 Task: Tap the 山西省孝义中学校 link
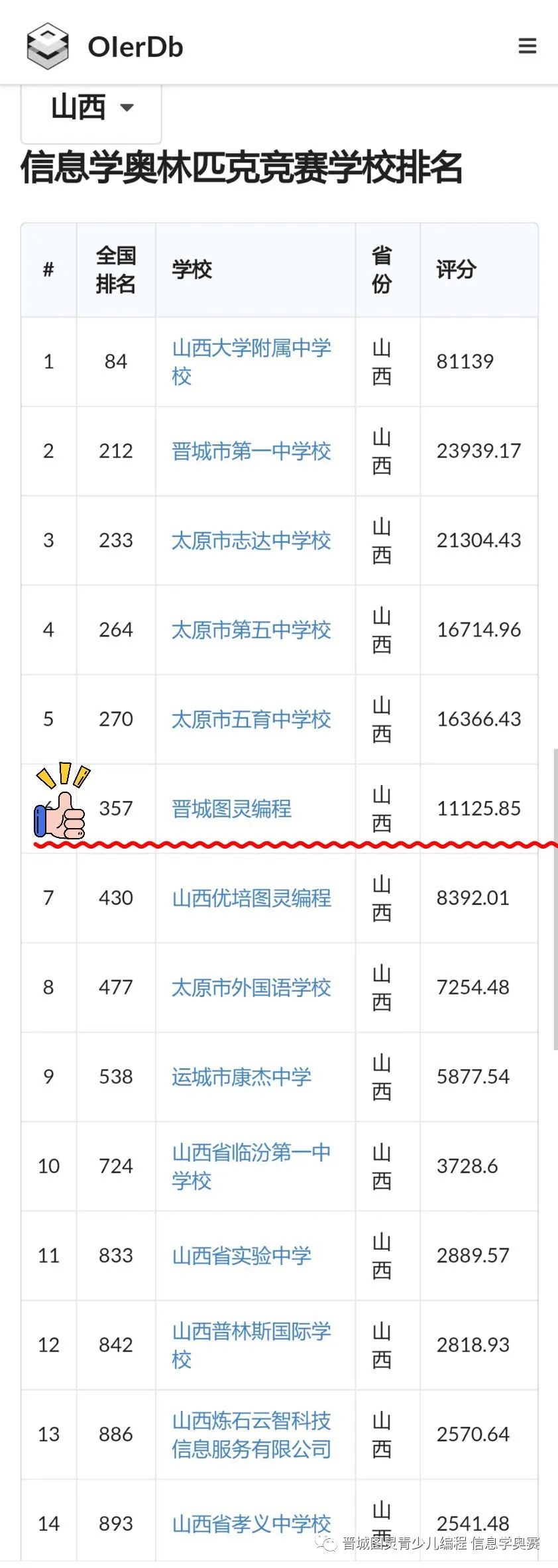click(251, 1524)
